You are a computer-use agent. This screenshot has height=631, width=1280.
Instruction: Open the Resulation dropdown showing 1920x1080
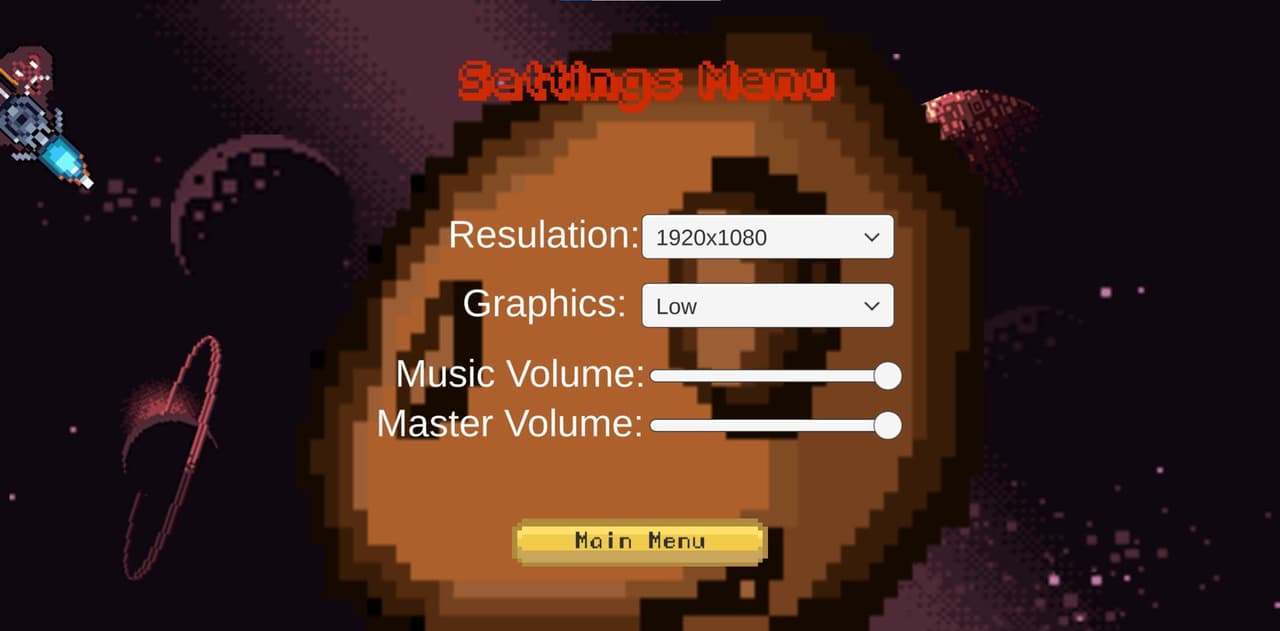pos(767,237)
